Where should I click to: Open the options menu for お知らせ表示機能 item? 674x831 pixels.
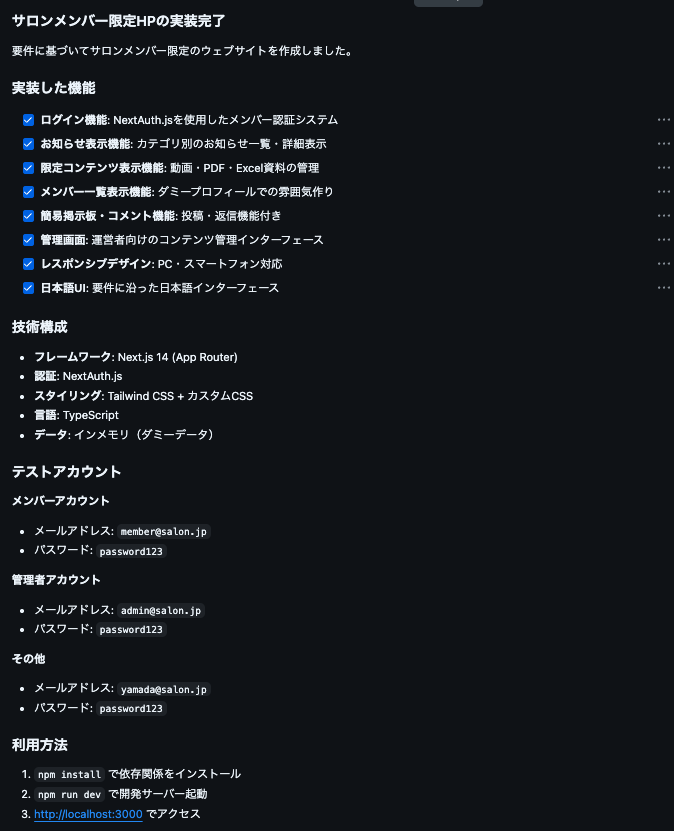[x=664, y=144]
